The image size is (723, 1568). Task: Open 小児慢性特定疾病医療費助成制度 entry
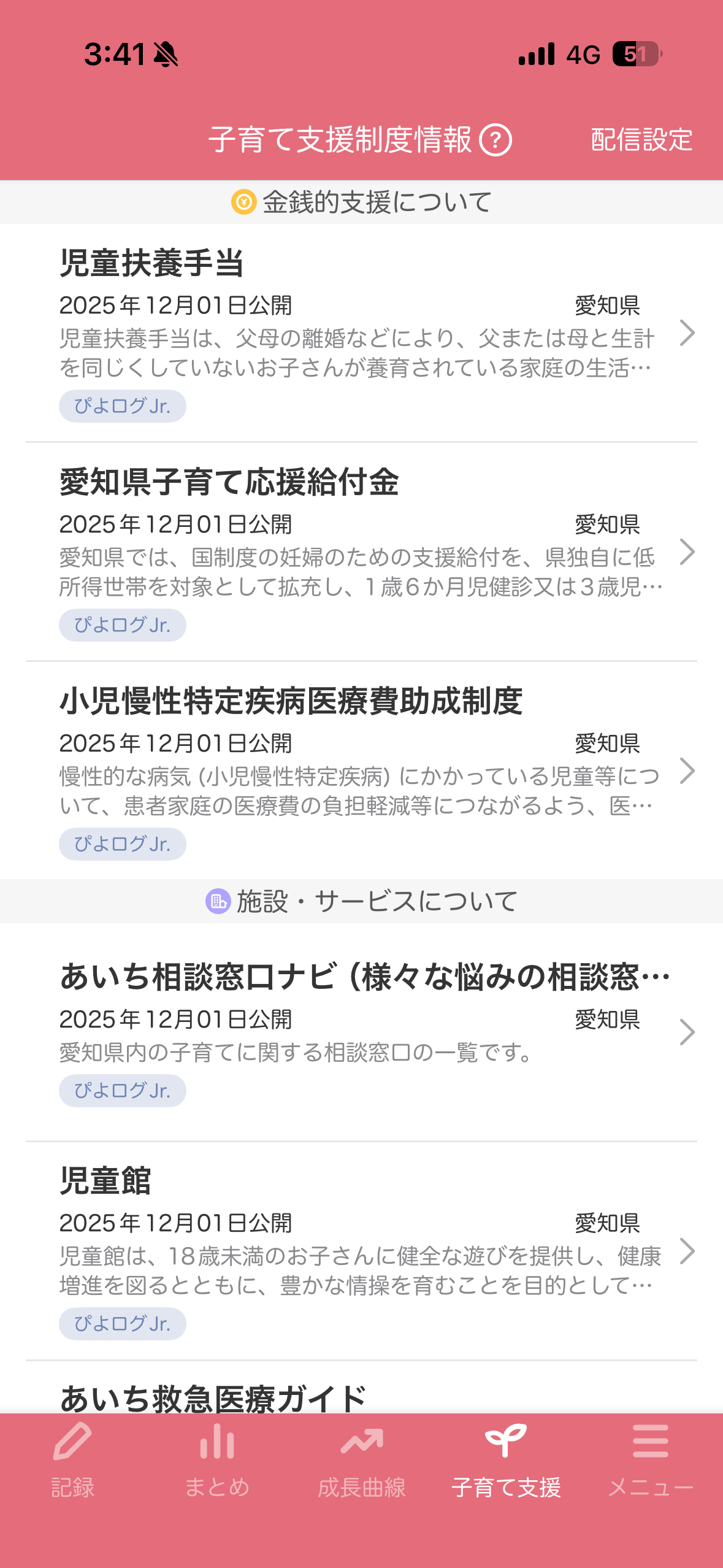pyautogui.click(x=361, y=771)
